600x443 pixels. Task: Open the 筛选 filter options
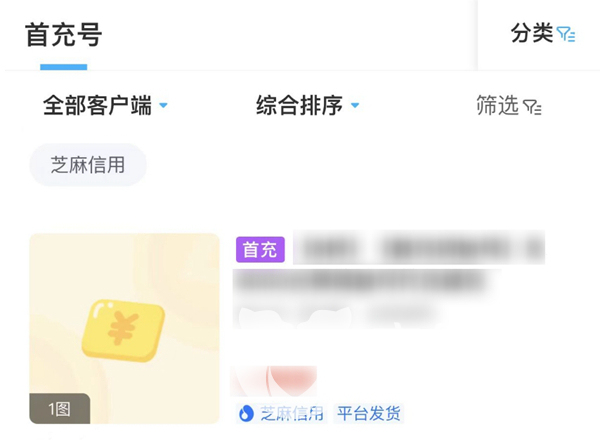(x=509, y=105)
